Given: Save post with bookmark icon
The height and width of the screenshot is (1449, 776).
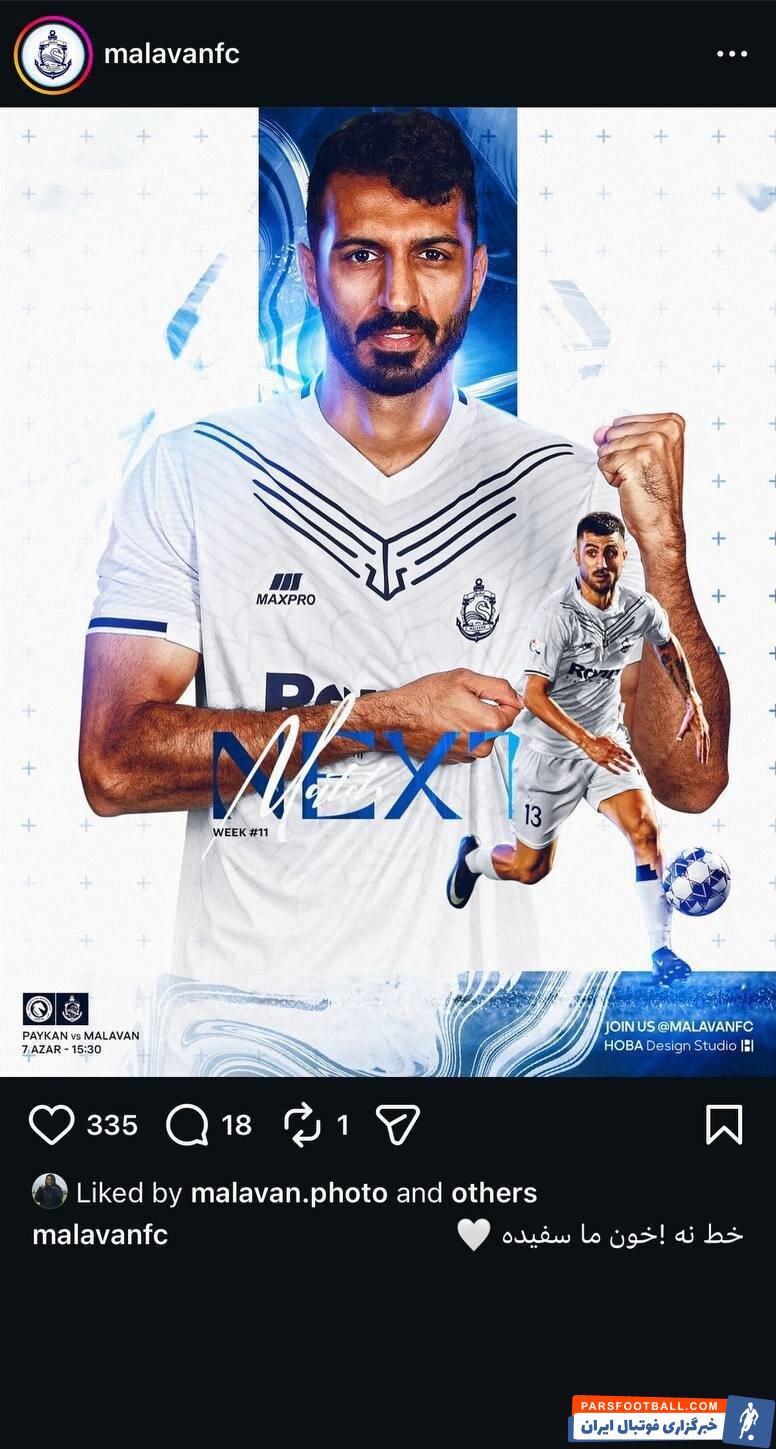Looking at the screenshot, I should [723, 1125].
